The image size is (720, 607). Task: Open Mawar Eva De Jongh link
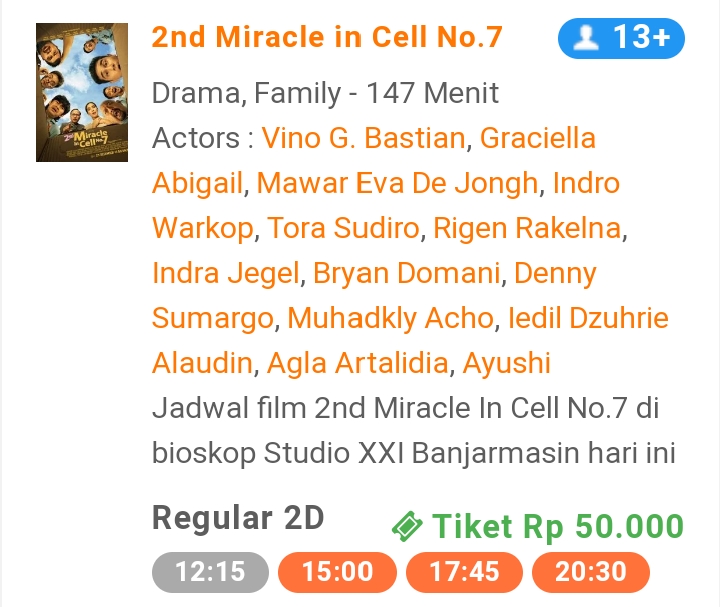(x=397, y=183)
